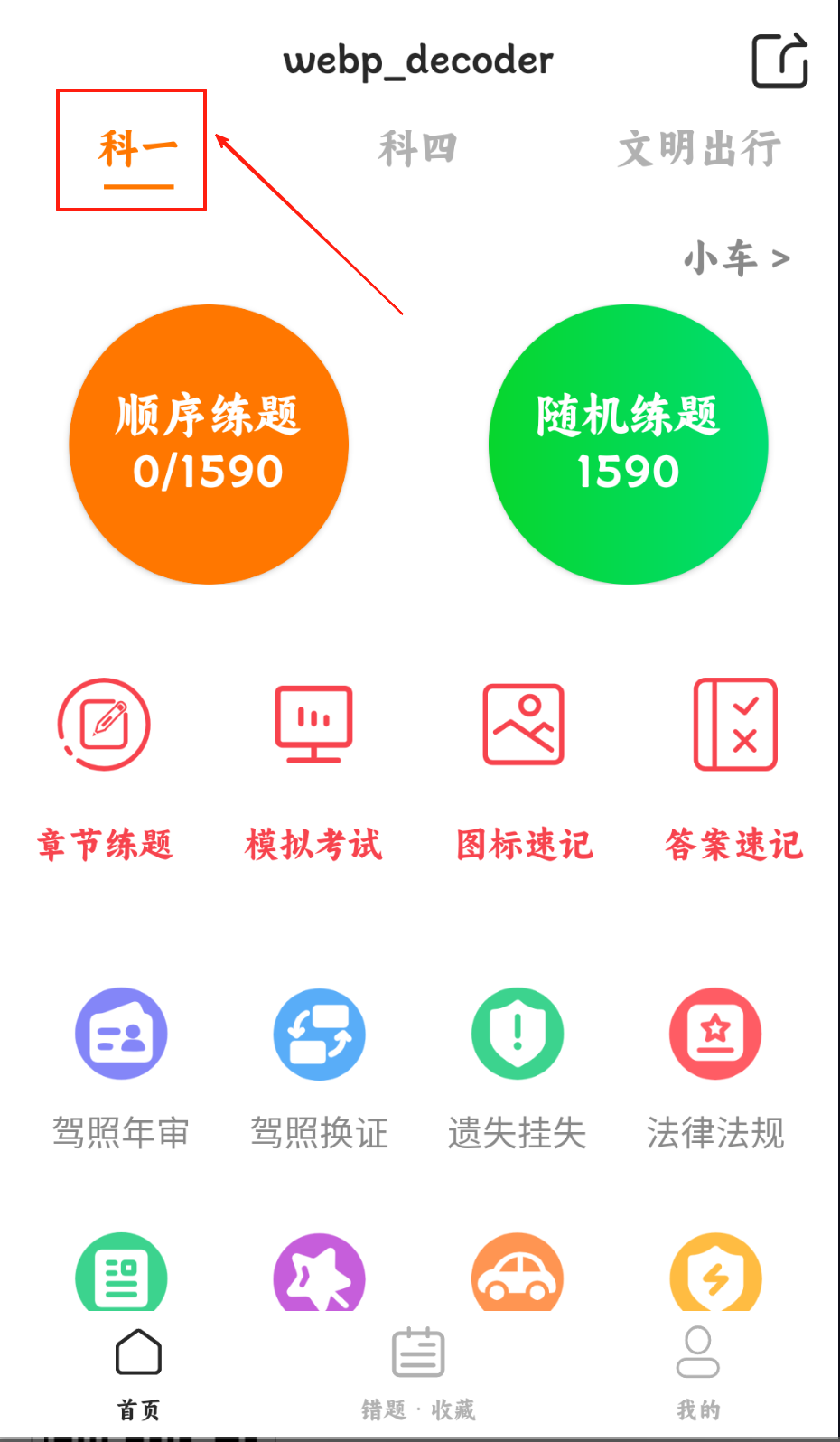The width and height of the screenshot is (840, 1442).
Task: Open the 文明出行 tab
Action: [699, 149]
